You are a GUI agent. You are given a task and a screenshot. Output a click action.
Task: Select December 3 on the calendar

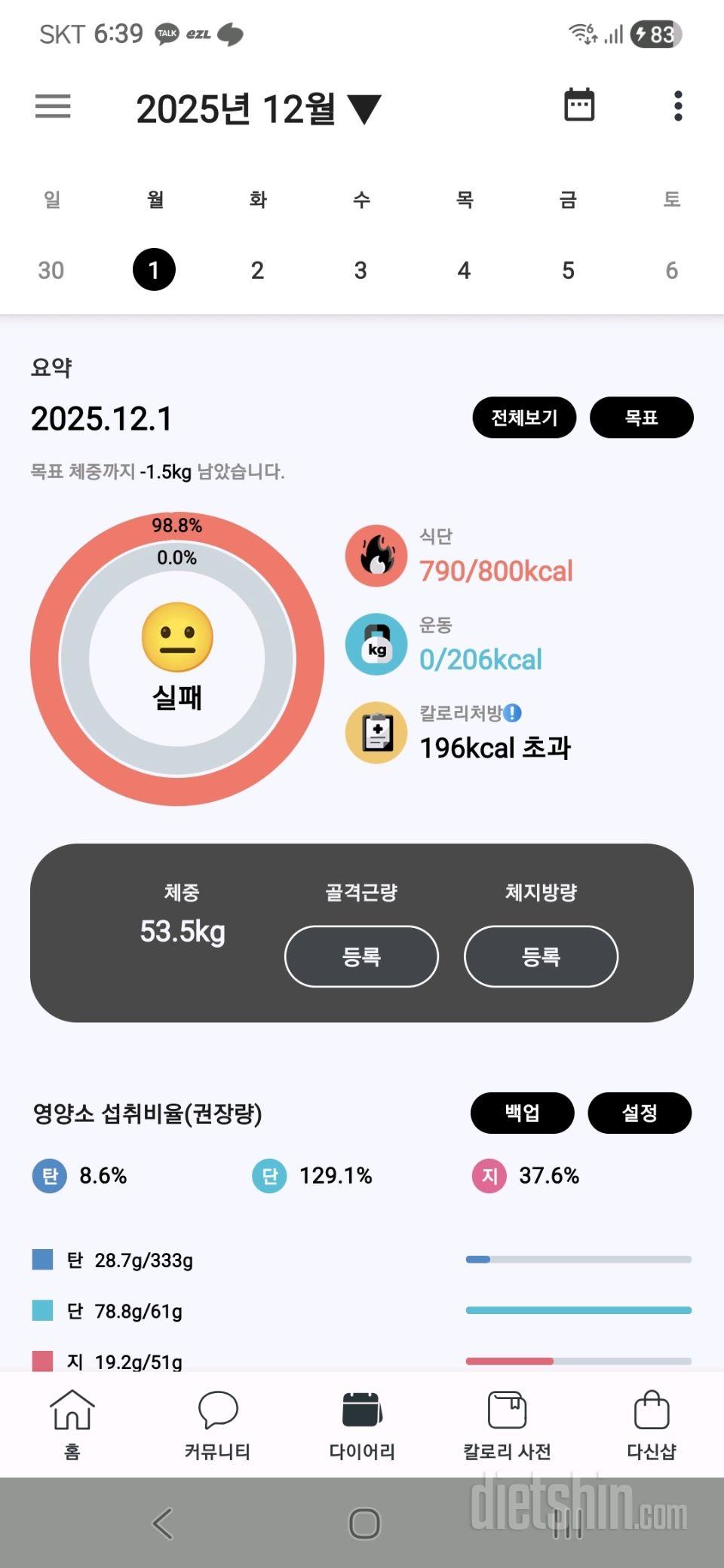tap(360, 270)
